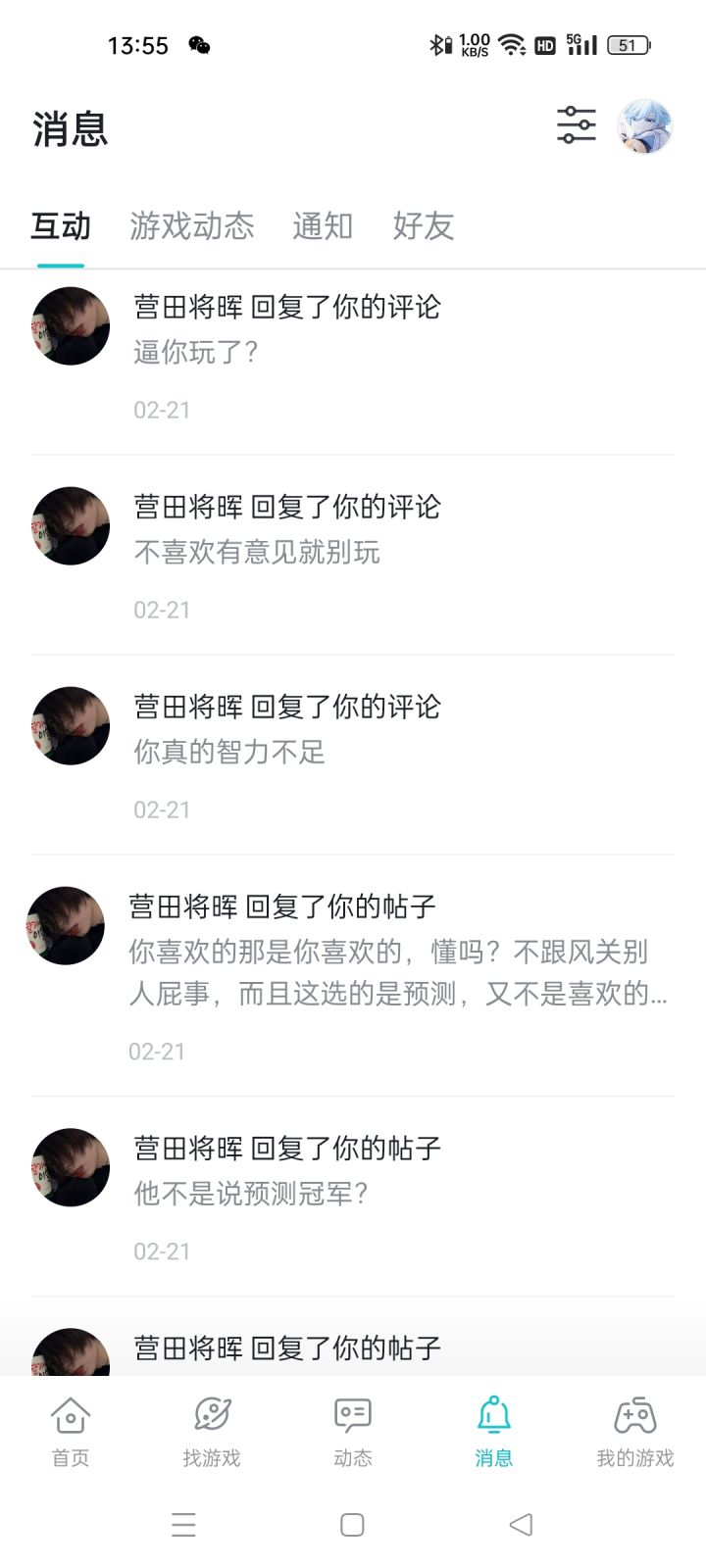Open the message filter settings icon
This screenshot has height=1568, width=706.
point(576,125)
